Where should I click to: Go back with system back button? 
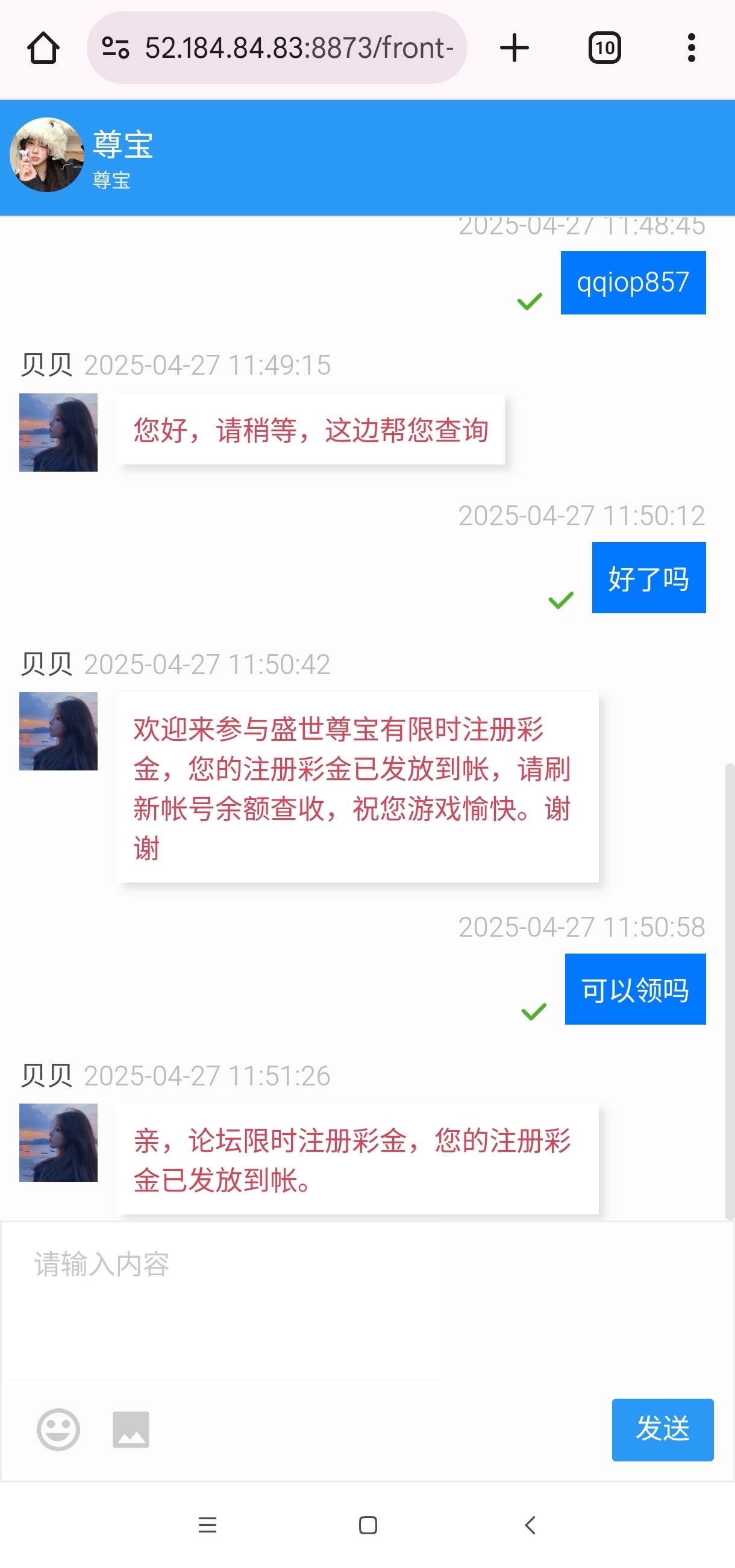pyautogui.click(x=530, y=1525)
